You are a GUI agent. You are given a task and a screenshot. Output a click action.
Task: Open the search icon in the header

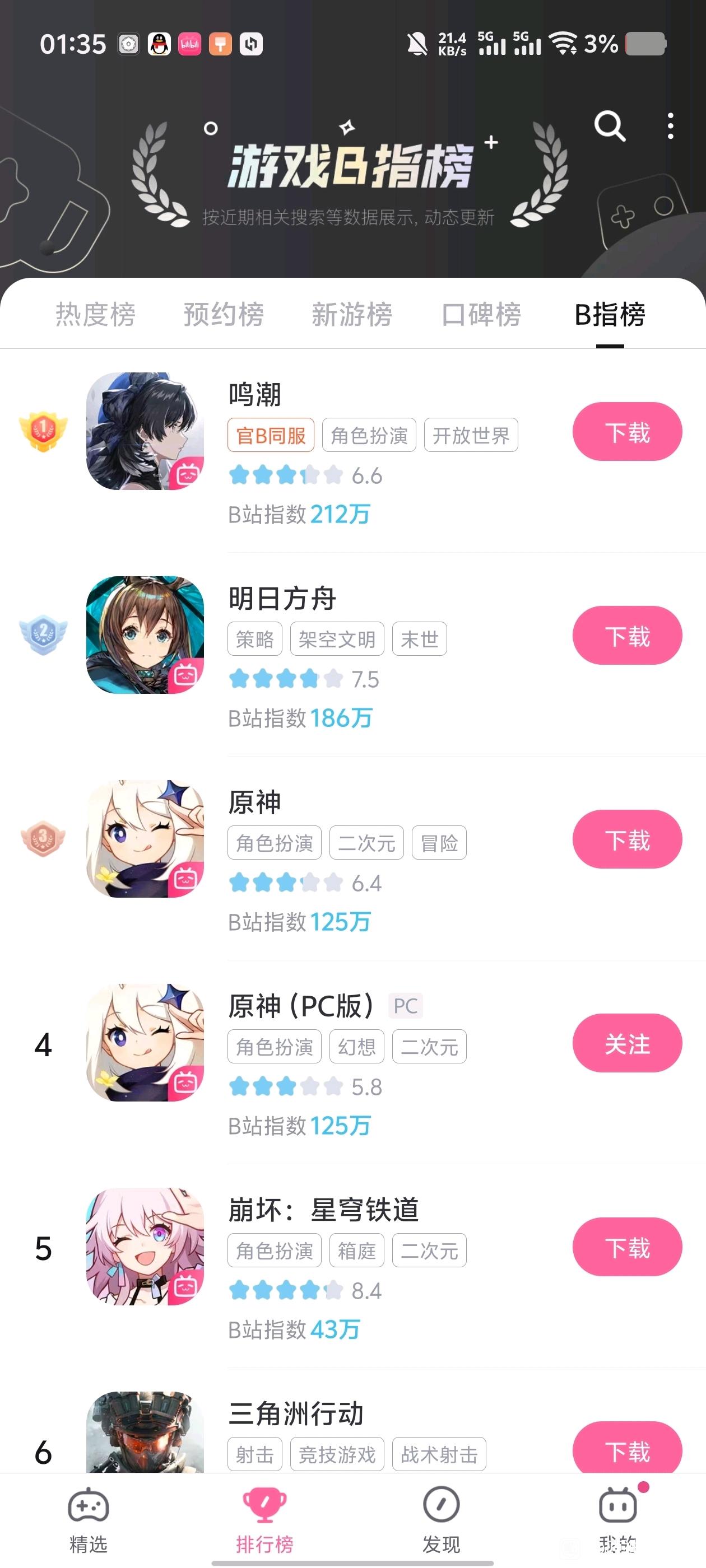pyautogui.click(x=609, y=126)
